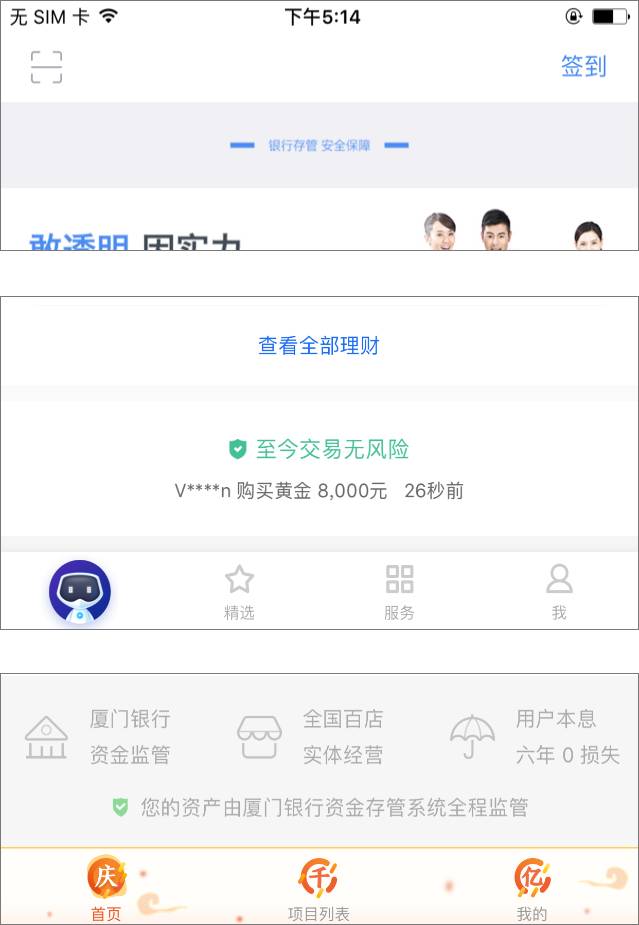Switch to the 精选 tab

coord(239,592)
